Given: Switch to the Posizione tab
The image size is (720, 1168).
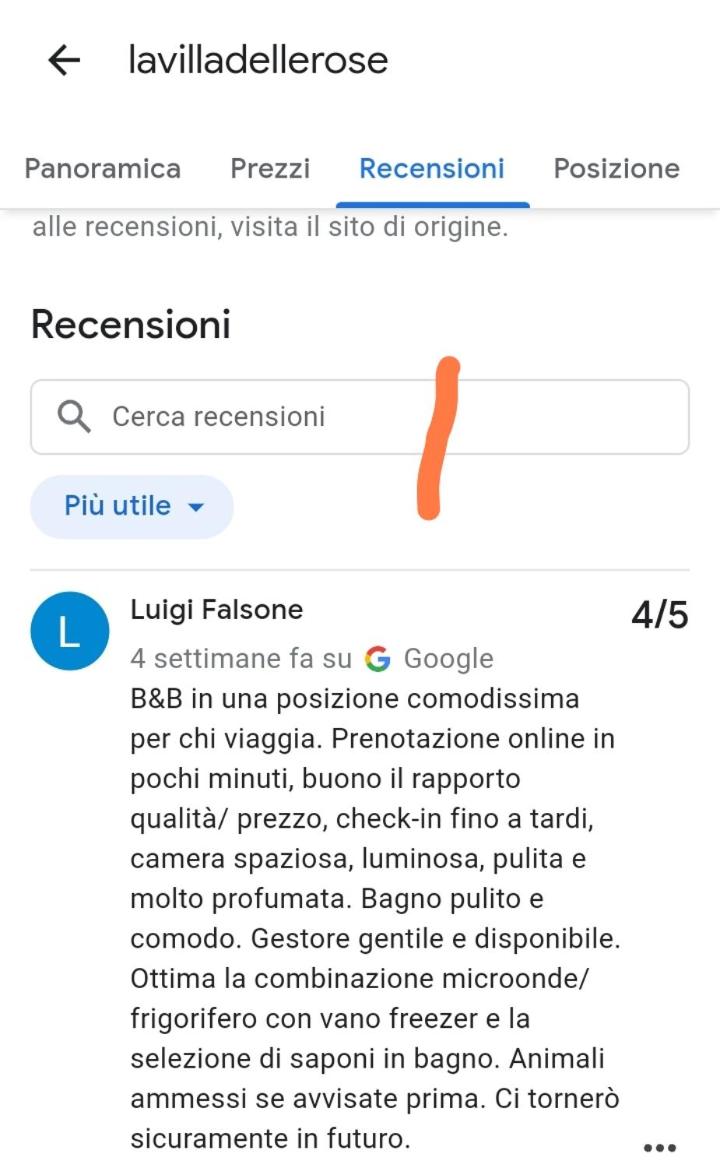Looking at the screenshot, I should tap(617, 169).
